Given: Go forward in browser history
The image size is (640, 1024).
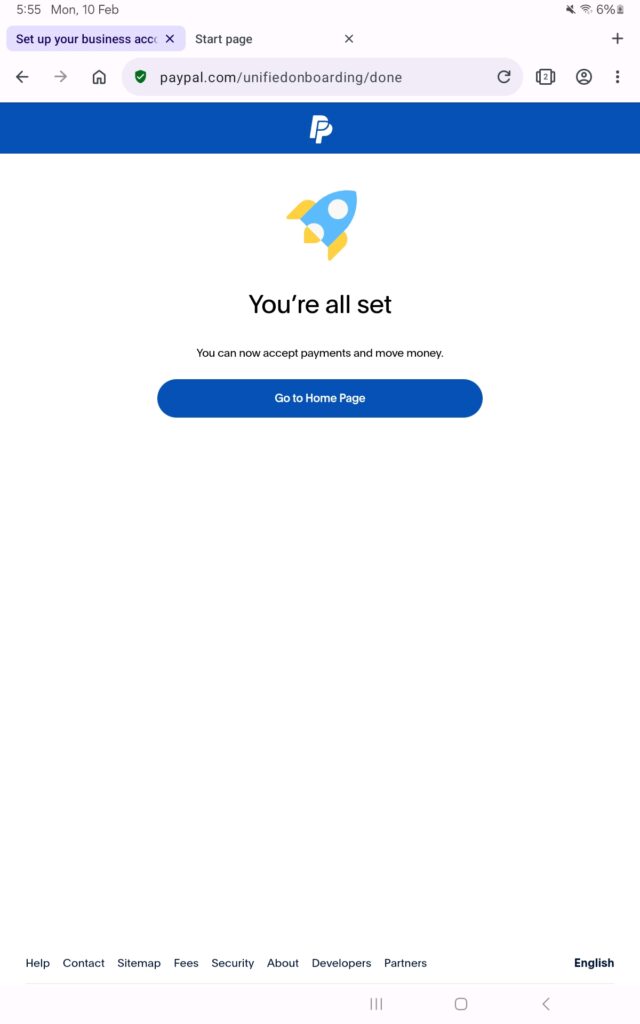Looking at the screenshot, I should (61, 77).
